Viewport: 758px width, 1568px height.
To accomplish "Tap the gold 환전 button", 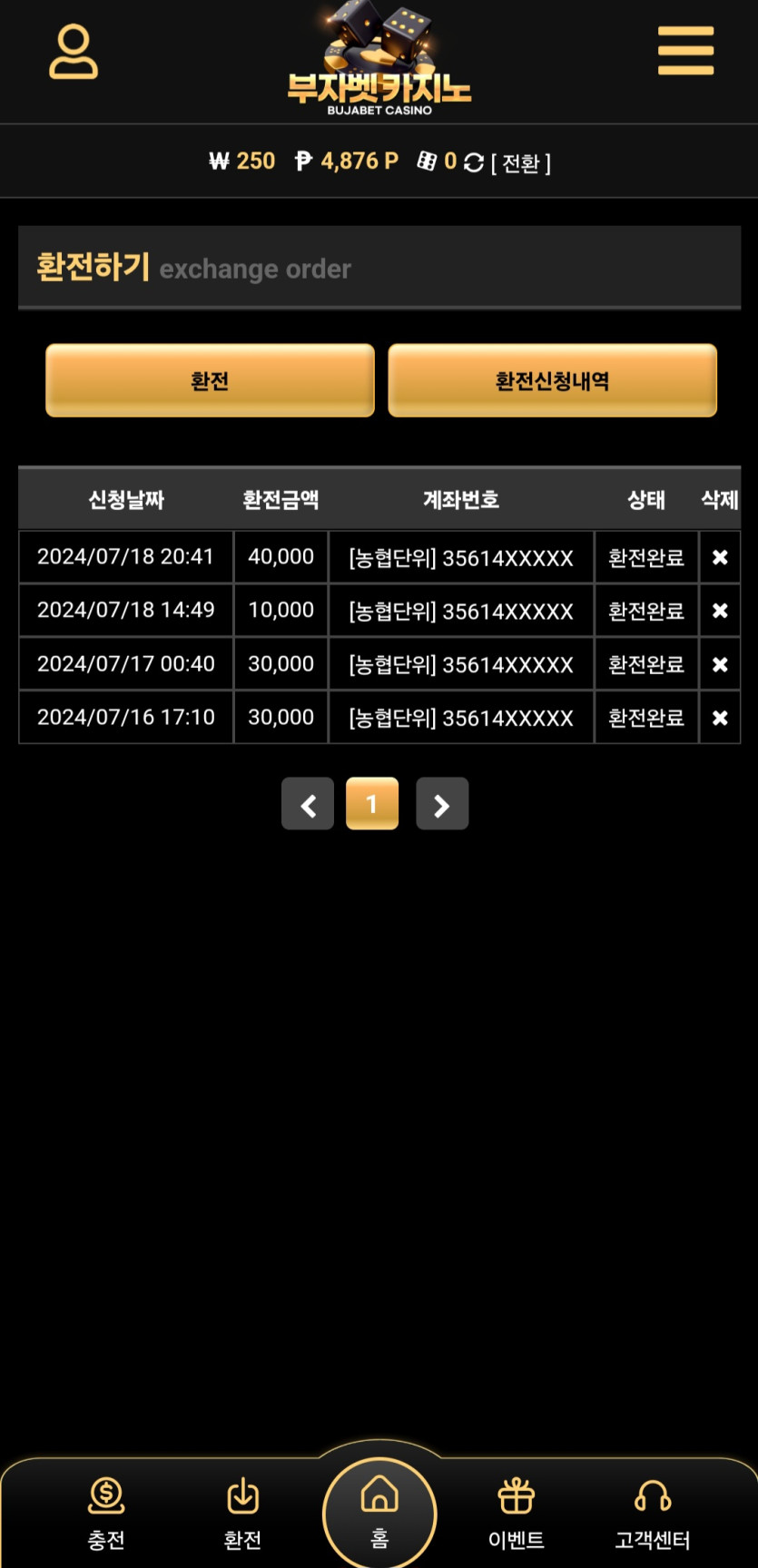I will (x=210, y=380).
